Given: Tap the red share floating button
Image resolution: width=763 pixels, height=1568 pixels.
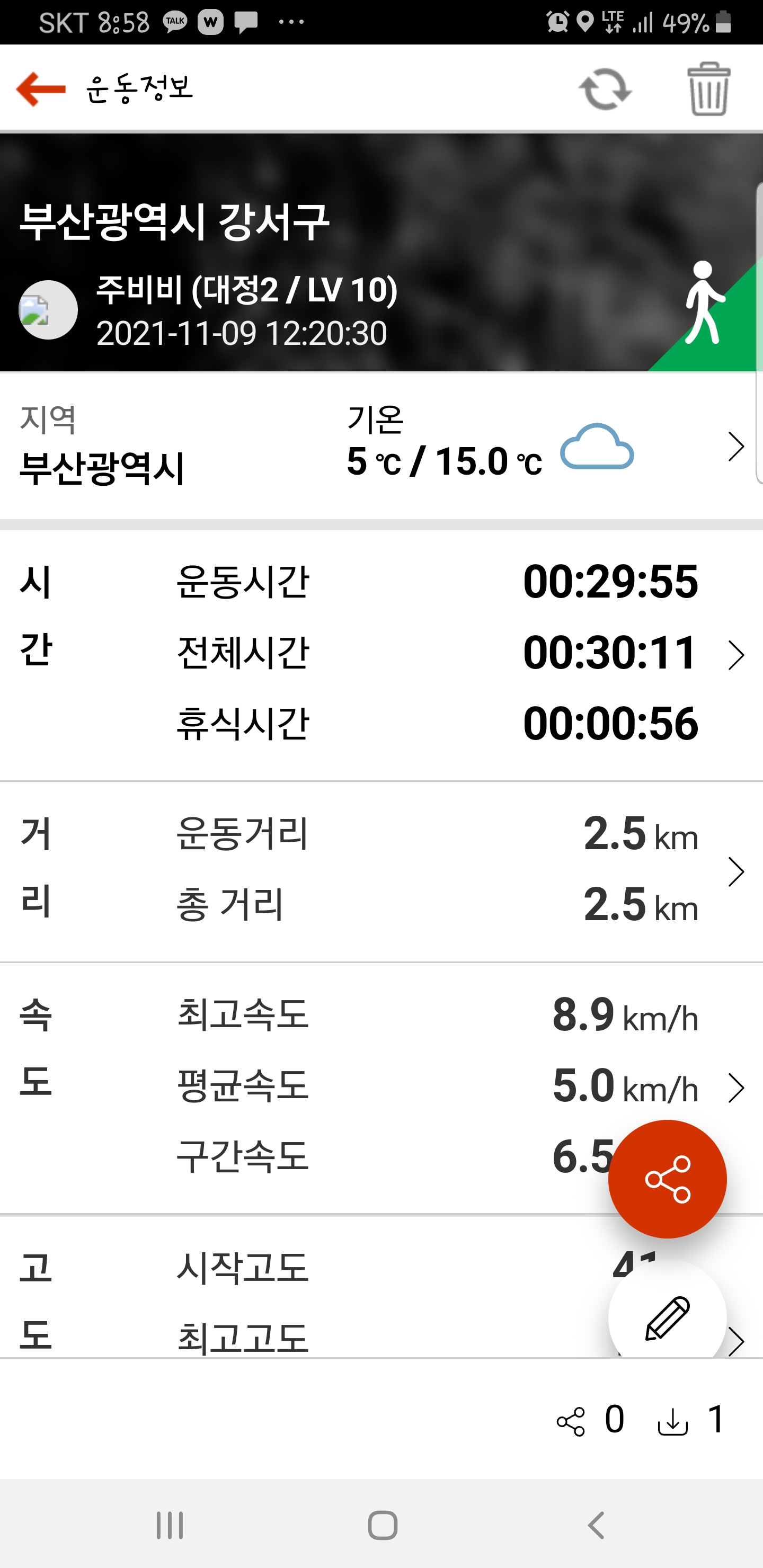Looking at the screenshot, I should (x=667, y=1179).
